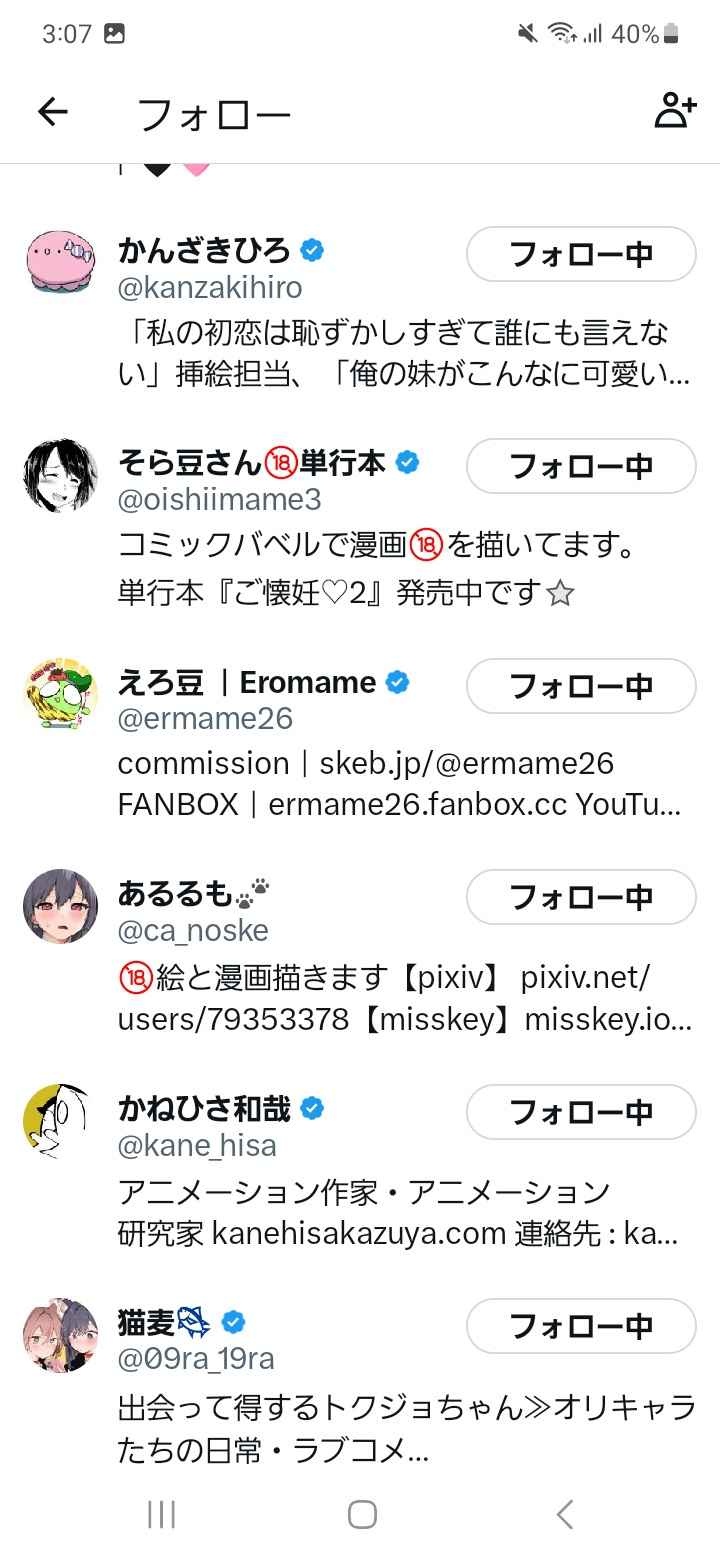
Task: Open recent apps from navigation bar
Action: [x=161, y=1514]
